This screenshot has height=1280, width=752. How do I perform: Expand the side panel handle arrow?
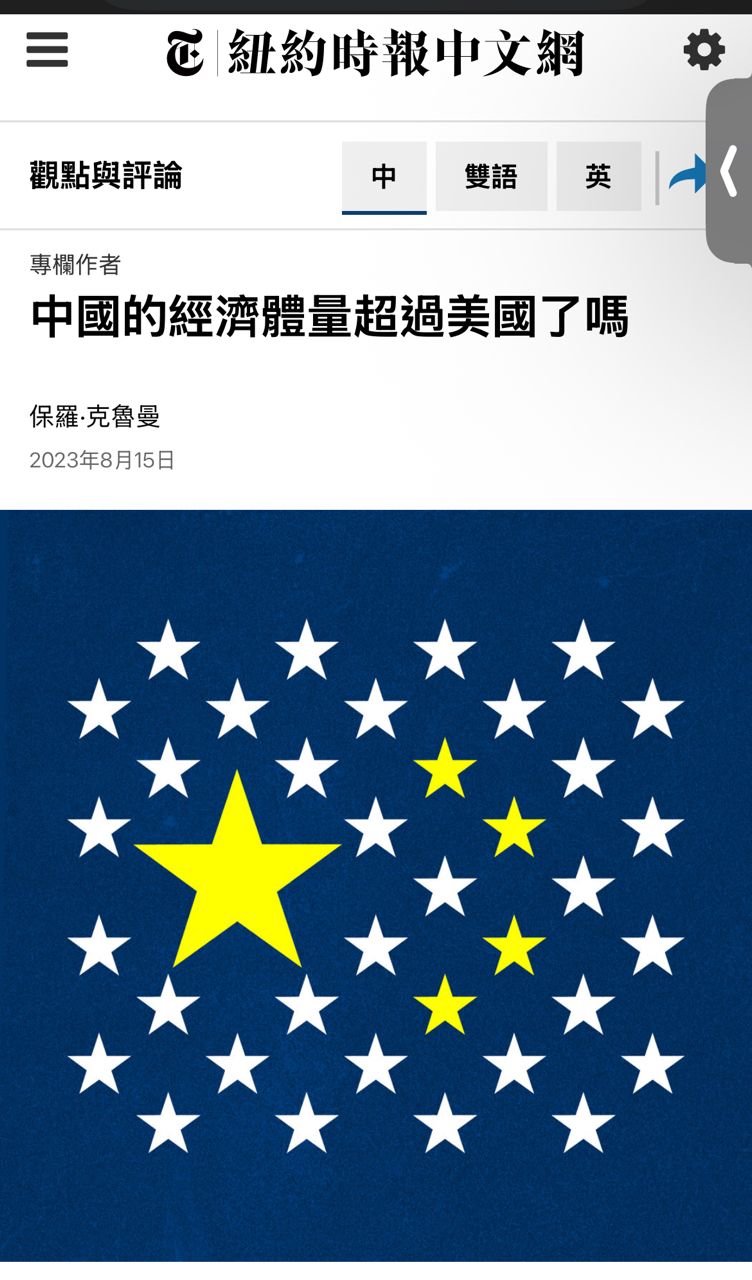pos(730,170)
